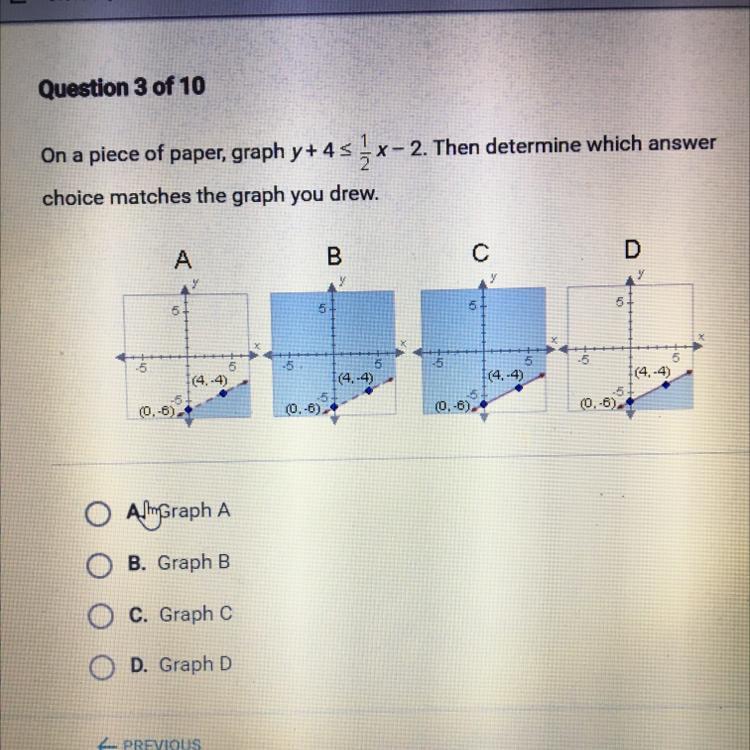750x750 pixels.
Task: Mark option D. Graph D
Action: click(98, 665)
